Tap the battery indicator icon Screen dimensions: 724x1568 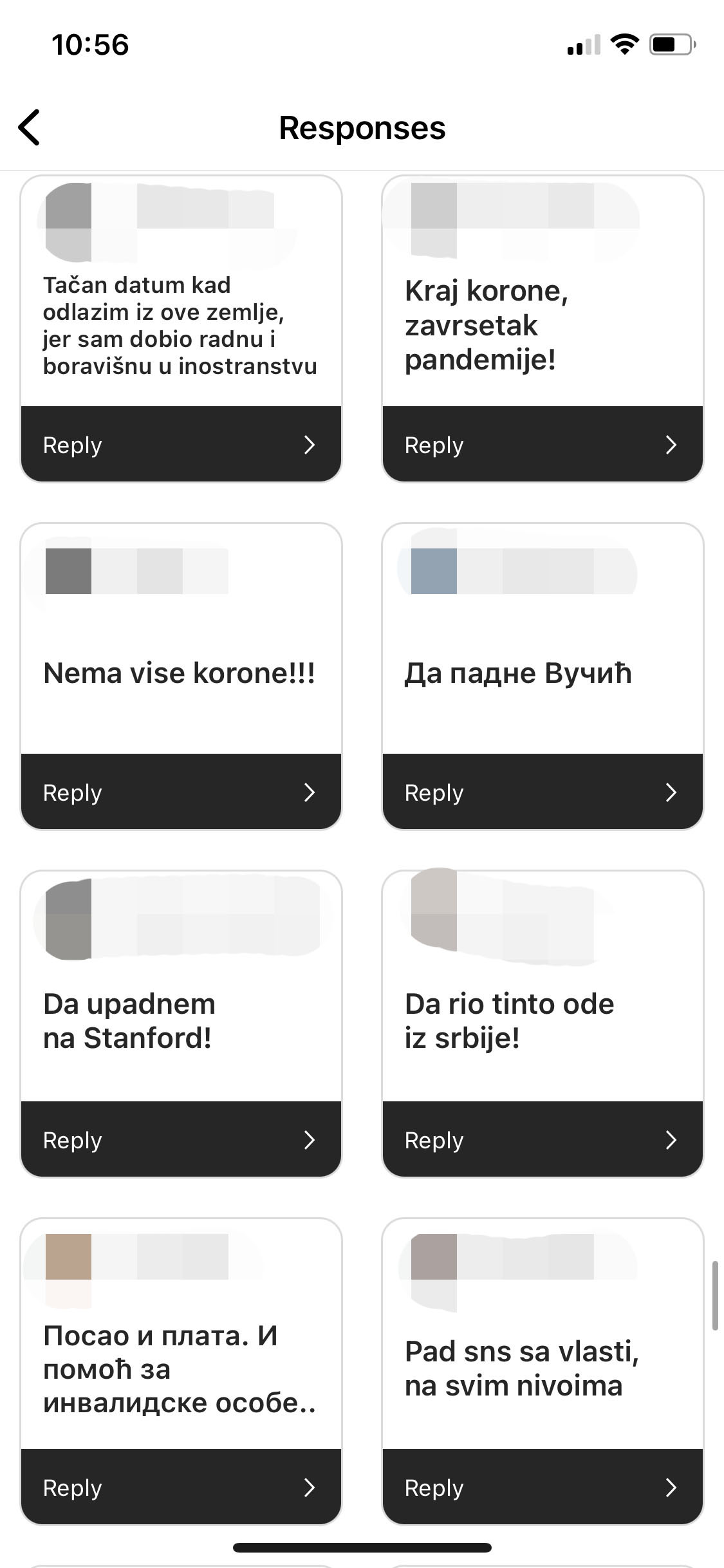(670, 44)
